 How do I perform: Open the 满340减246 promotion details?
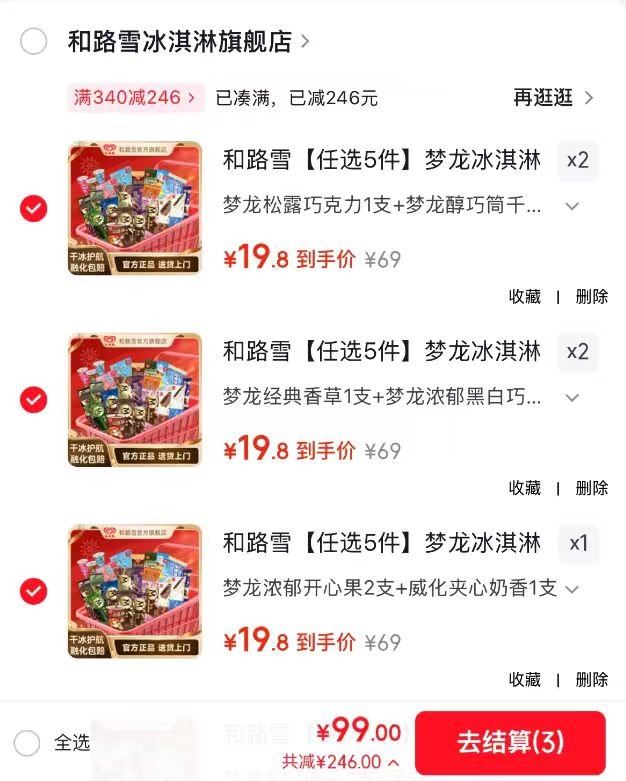click(x=135, y=98)
